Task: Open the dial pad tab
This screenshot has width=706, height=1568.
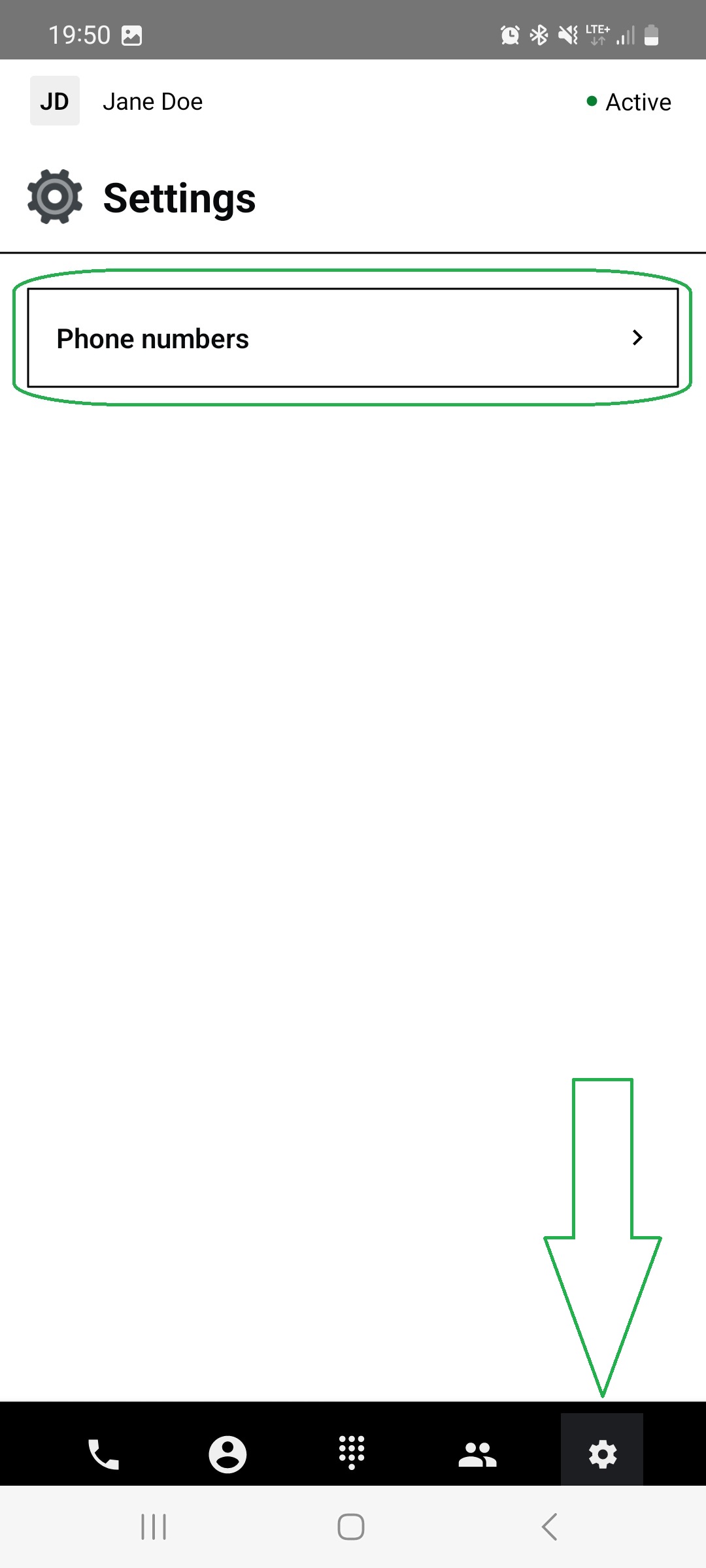Action: (x=352, y=1454)
